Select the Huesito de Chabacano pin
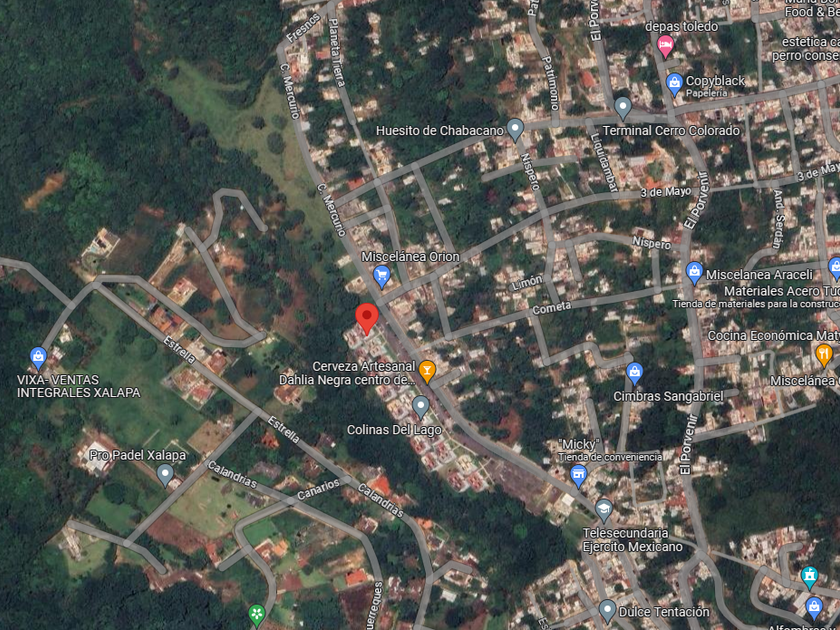The width and height of the screenshot is (840, 630). click(x=515, y=130)
